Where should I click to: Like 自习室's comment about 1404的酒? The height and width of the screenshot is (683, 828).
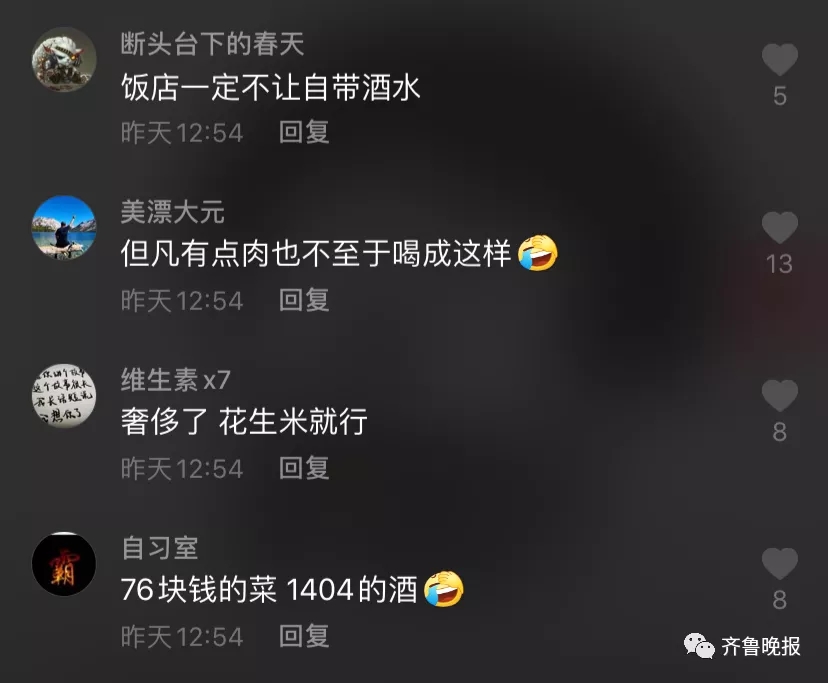point(779,565)
